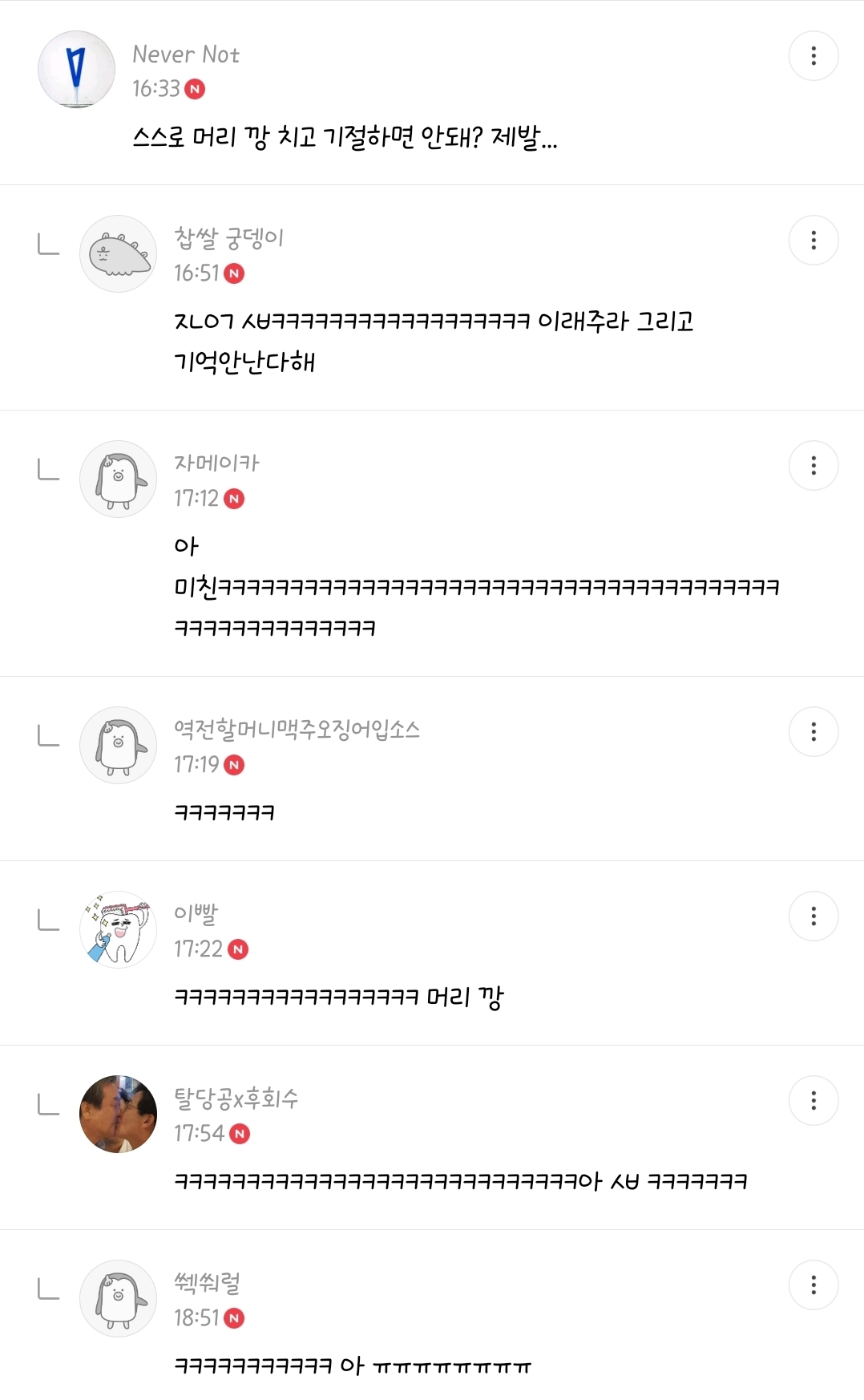Open 찹쌀 궁뎅이's profile avatar
864x1400 pixels.
pos(119,254)
